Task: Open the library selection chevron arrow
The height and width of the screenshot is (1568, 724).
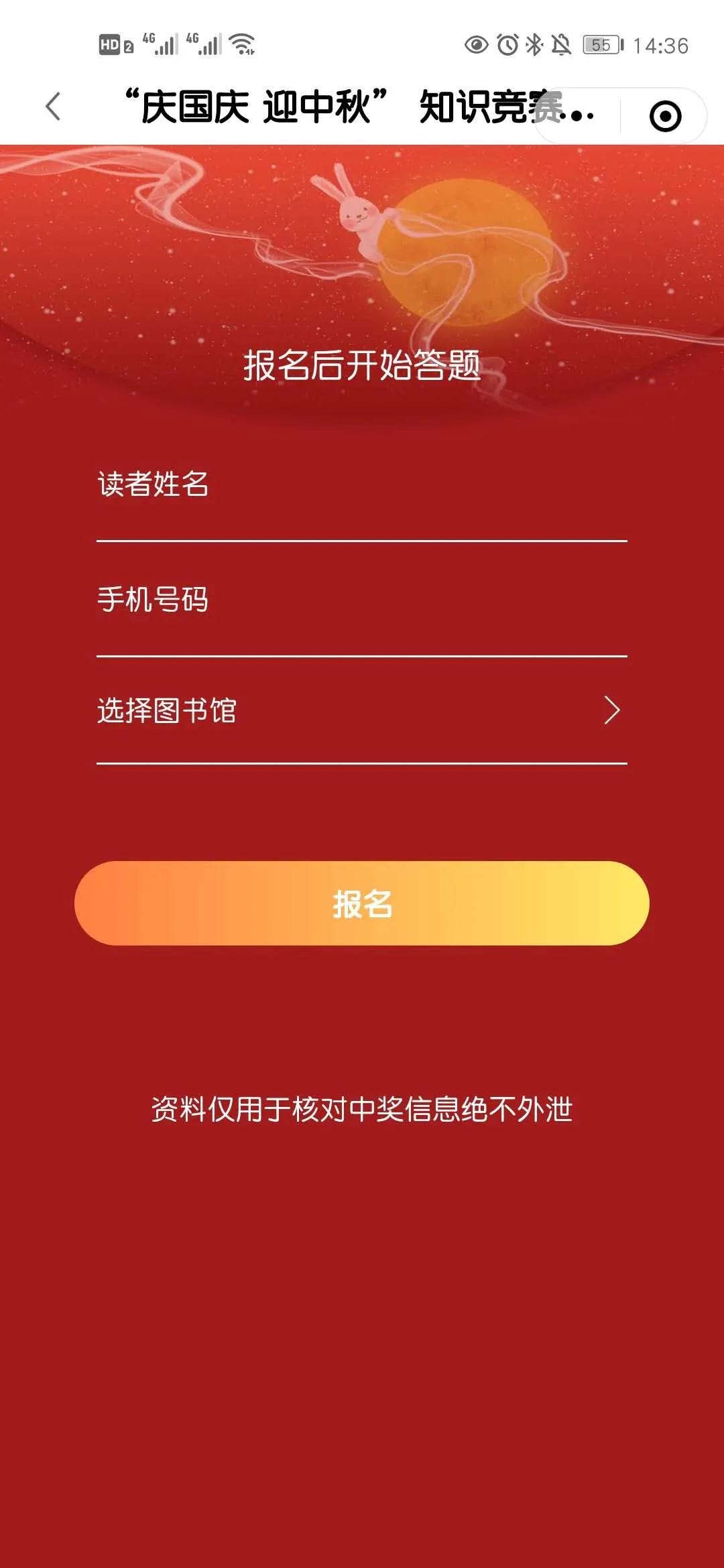Action: click(611, 710)
